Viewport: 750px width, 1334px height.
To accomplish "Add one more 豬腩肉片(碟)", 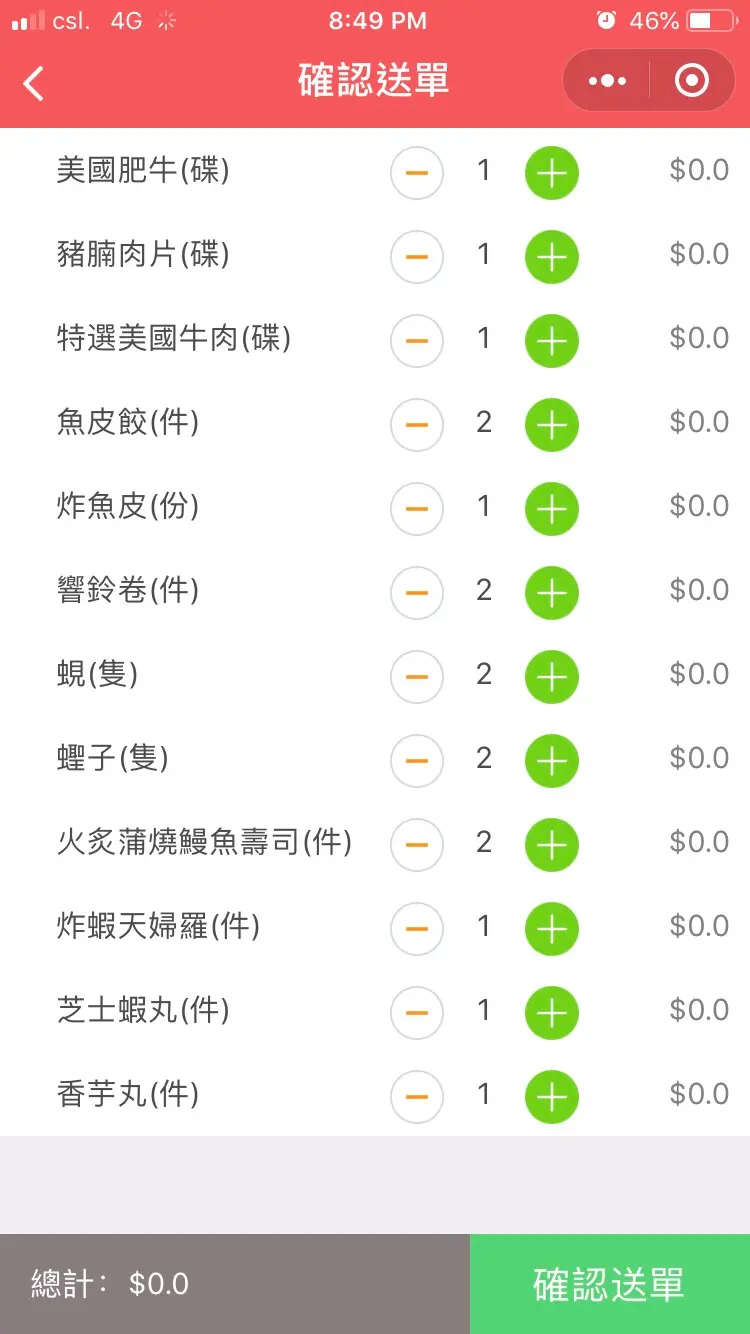I will [x=552, y=257].
